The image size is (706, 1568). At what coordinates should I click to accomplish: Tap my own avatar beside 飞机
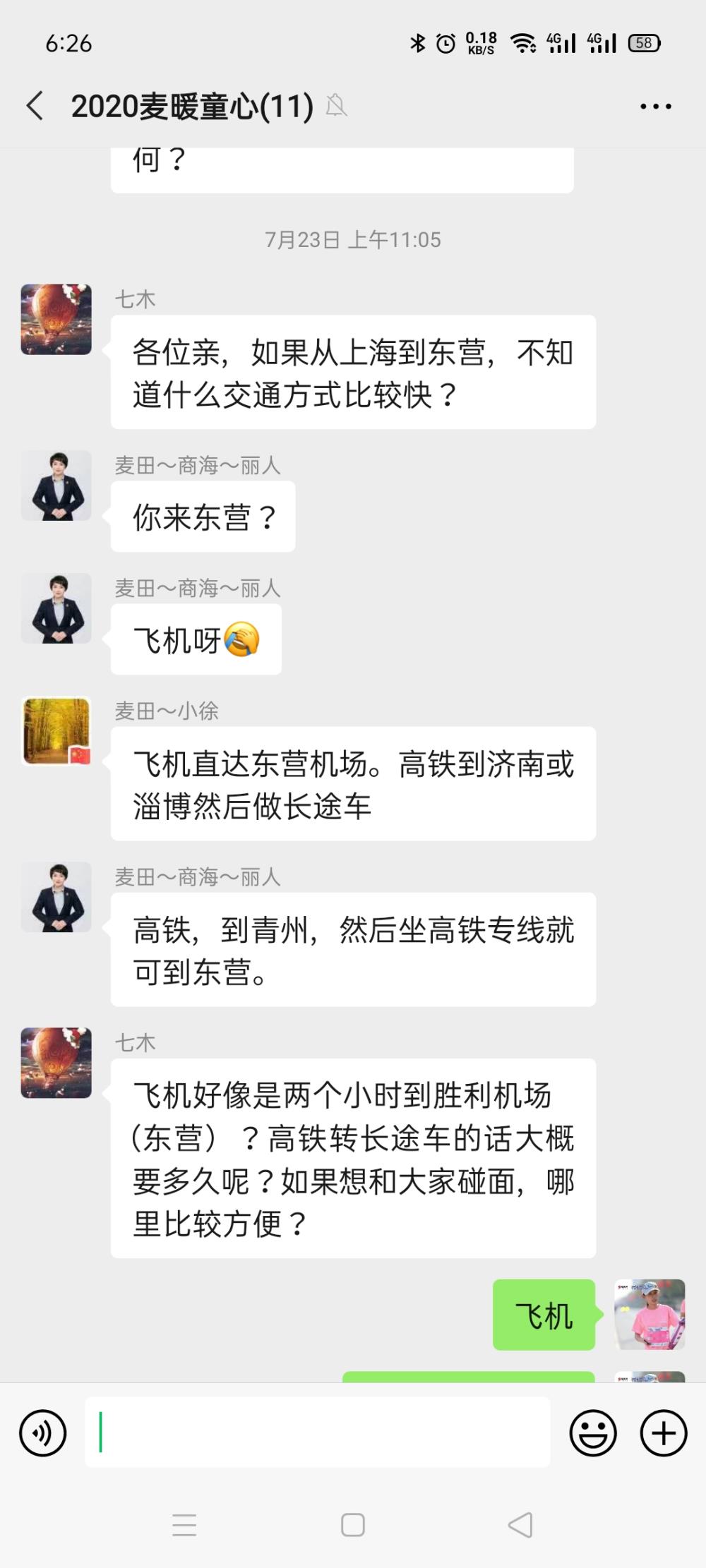pyautogui.click(x=650, y=1315)
